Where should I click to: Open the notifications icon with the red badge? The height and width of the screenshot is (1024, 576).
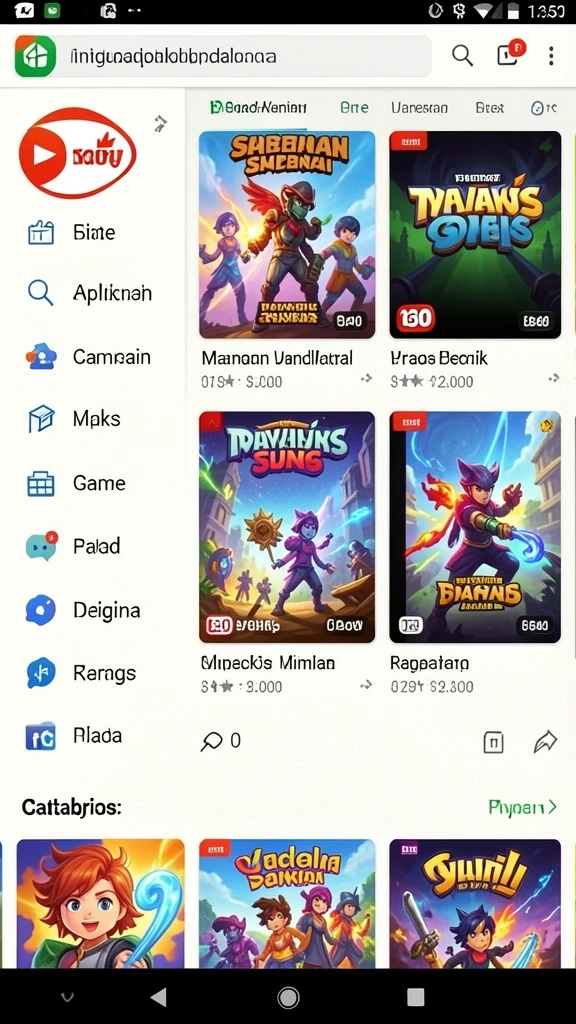coord(510,54)
